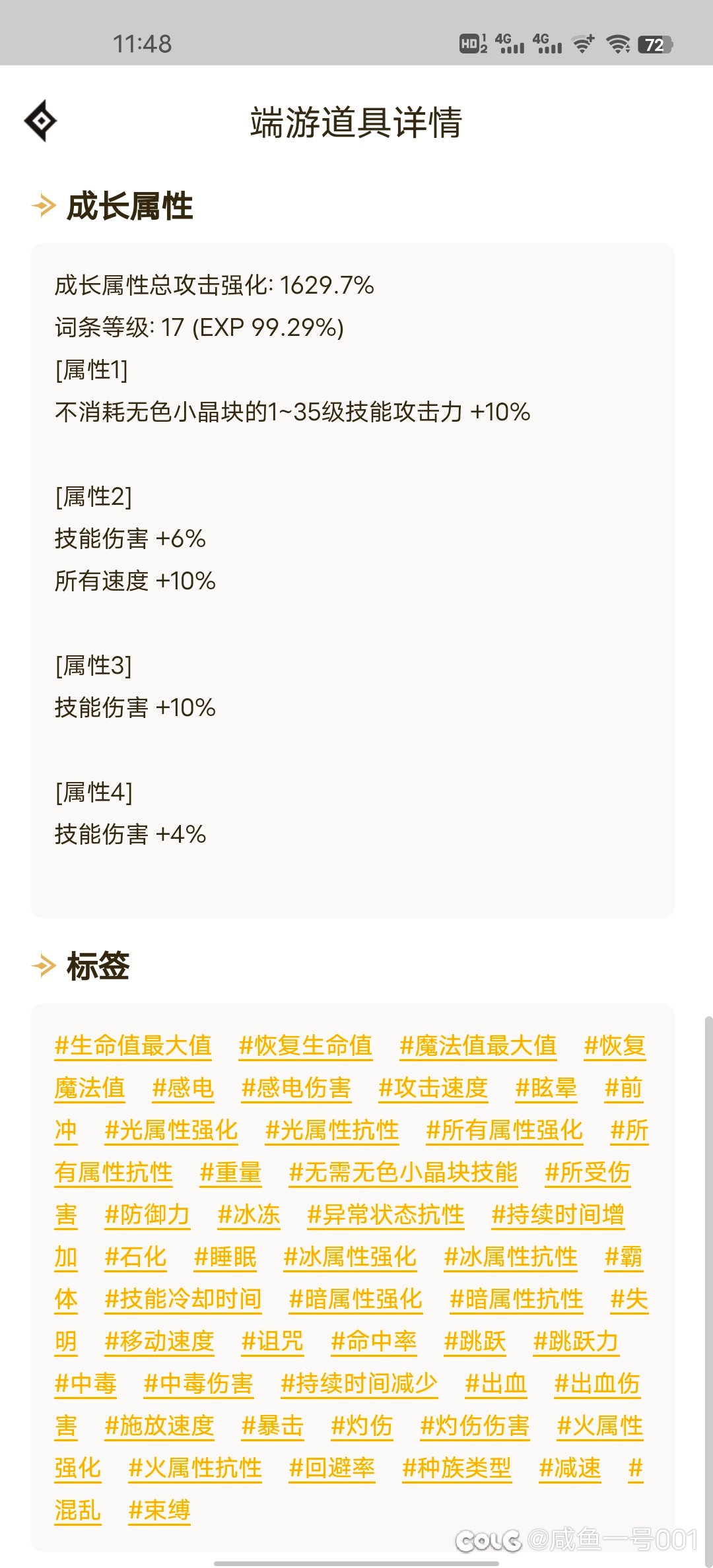The width and height of the screenshot is (713, 1568).
Task: Tap the #技能冷却时间 tag
Action: (183, 1299)
